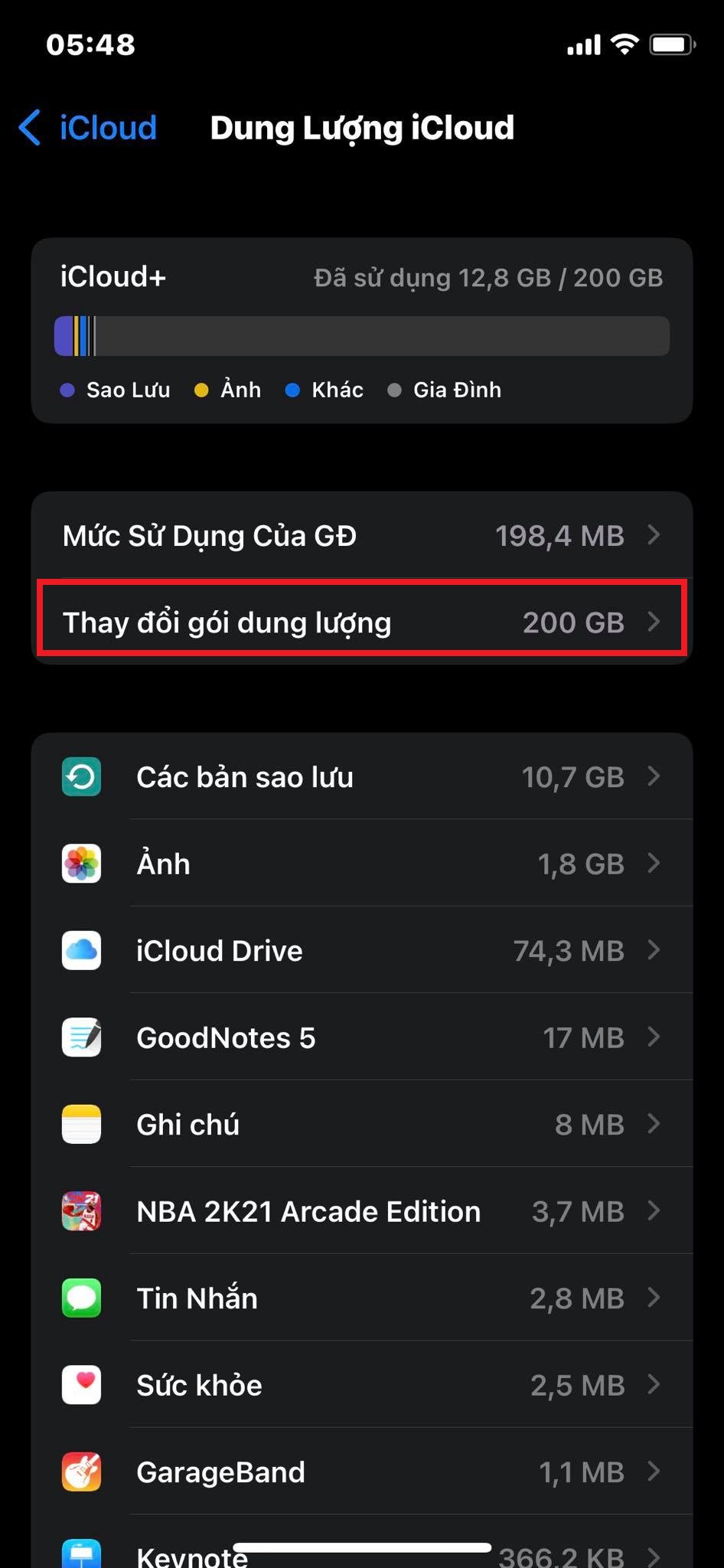Open Tin Nhắn storage row
The image size is (724, 1568).
(361, 1298)
